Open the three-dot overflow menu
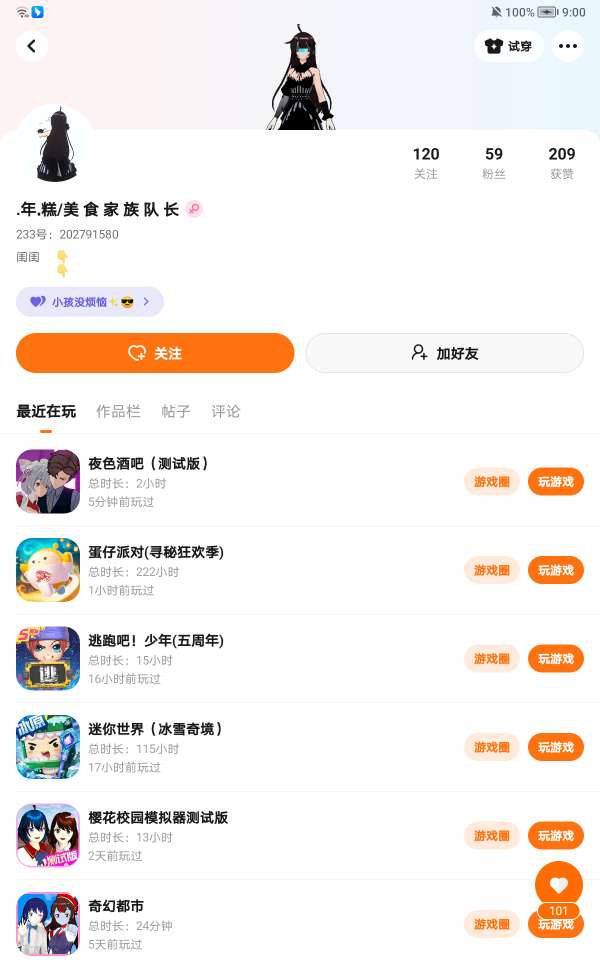This screenshot has width=600, height=960. click(x=567, y=46)
